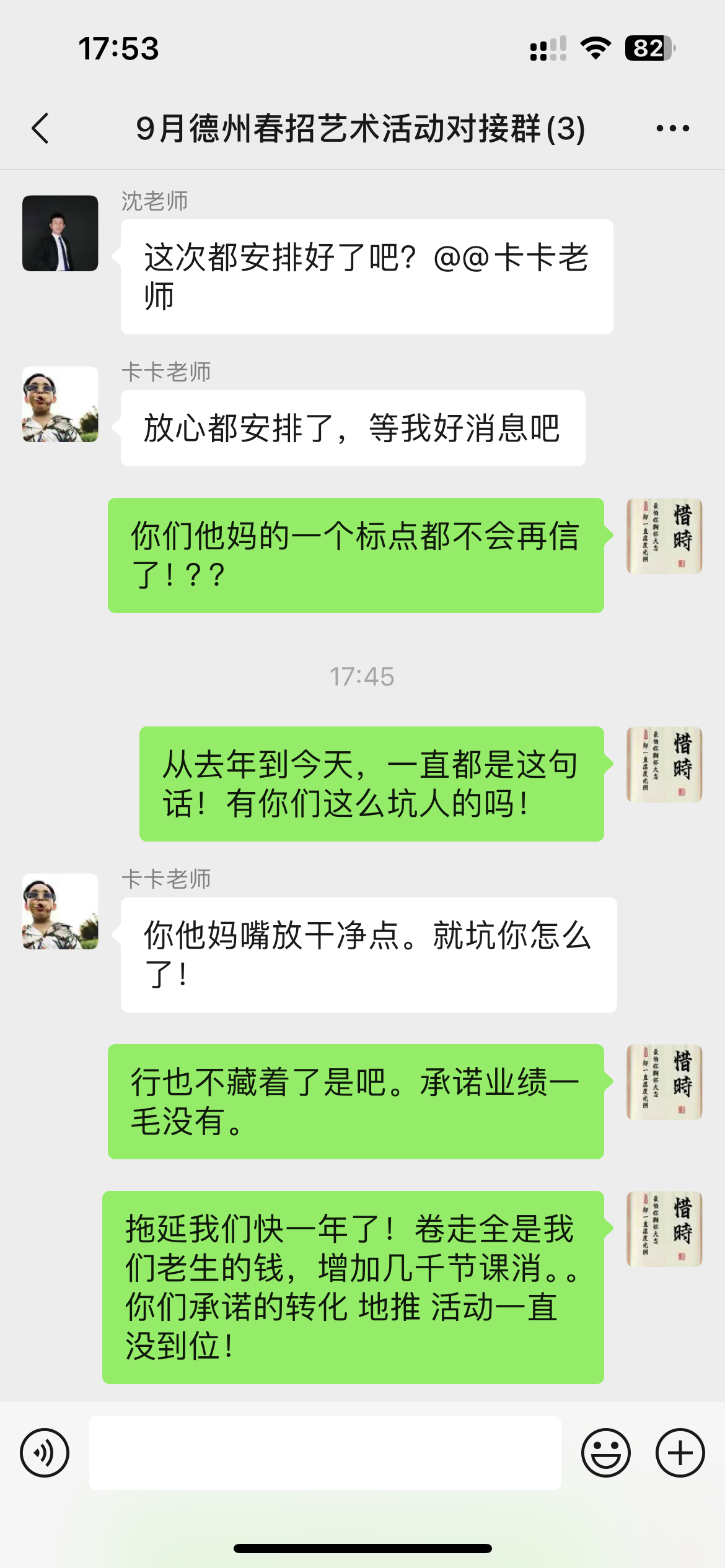Open 沈老师's profile avatar
This screenshot has height=1568, width=725.
coord(60,233)
